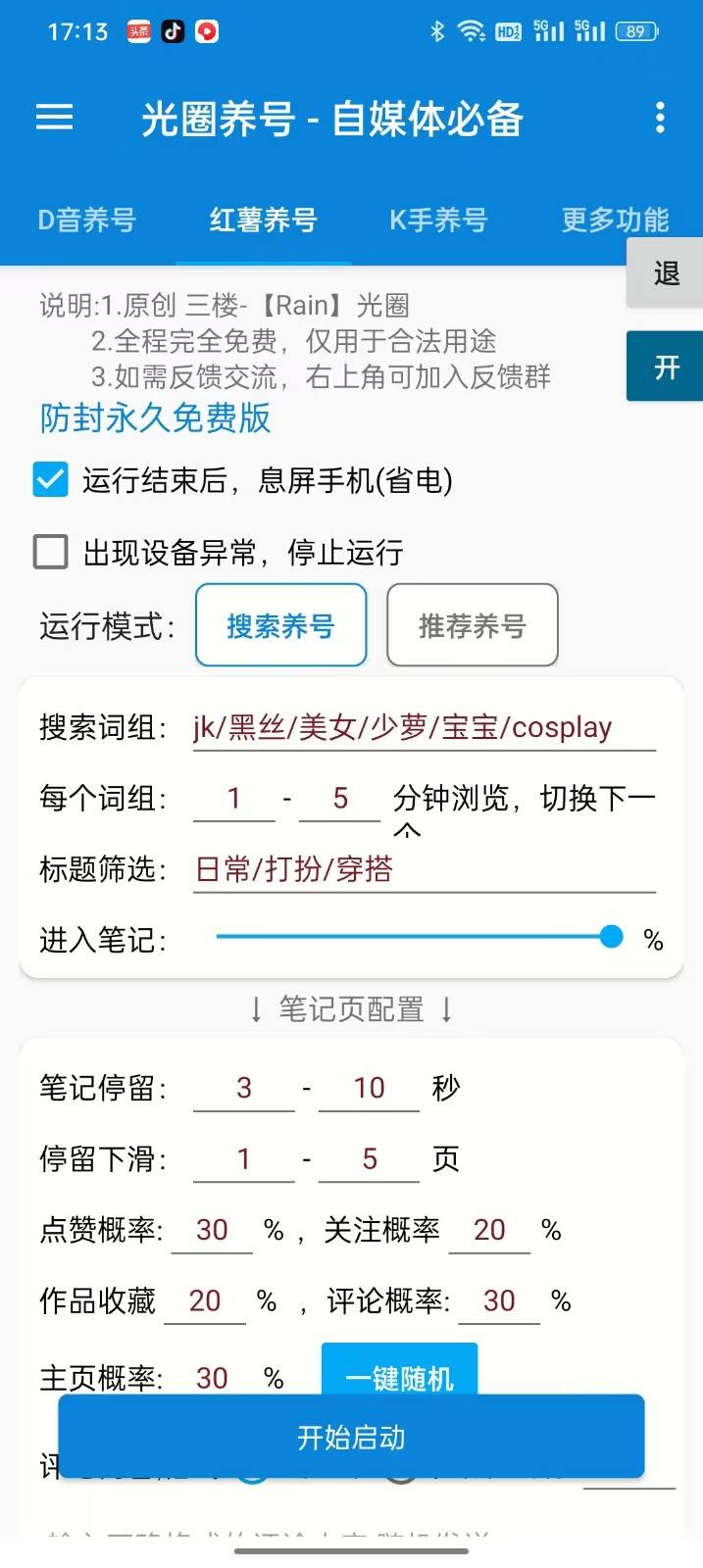Open the 更多功能 tab
Image resolution: width=703 pixels, height=1568 pixels.
pyautogui.click(x=615, y=220)
